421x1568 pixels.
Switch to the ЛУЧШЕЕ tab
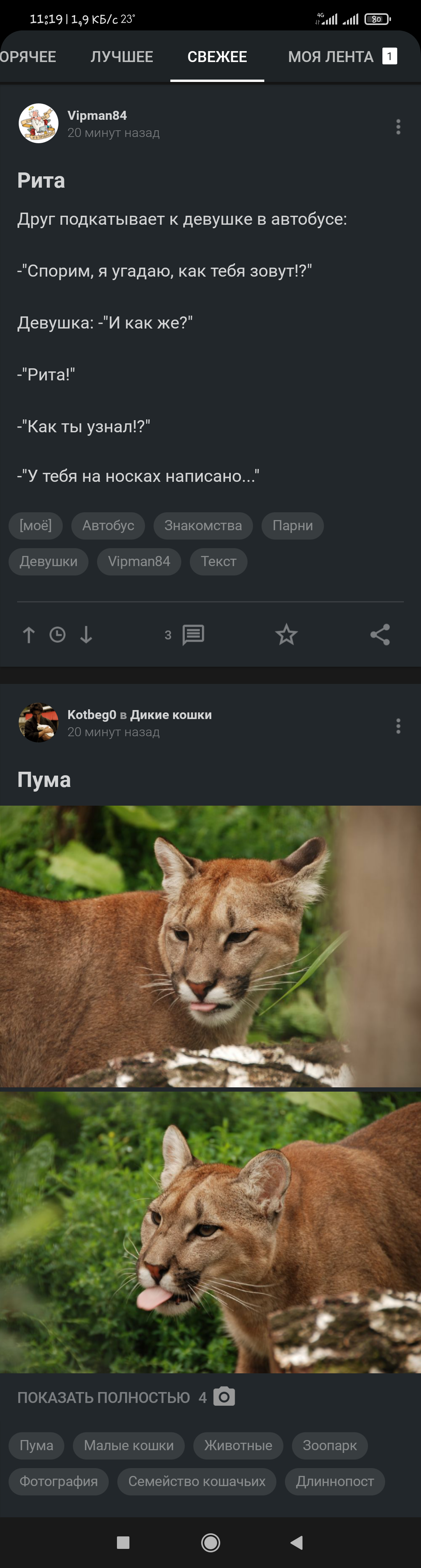click(122, 57)
